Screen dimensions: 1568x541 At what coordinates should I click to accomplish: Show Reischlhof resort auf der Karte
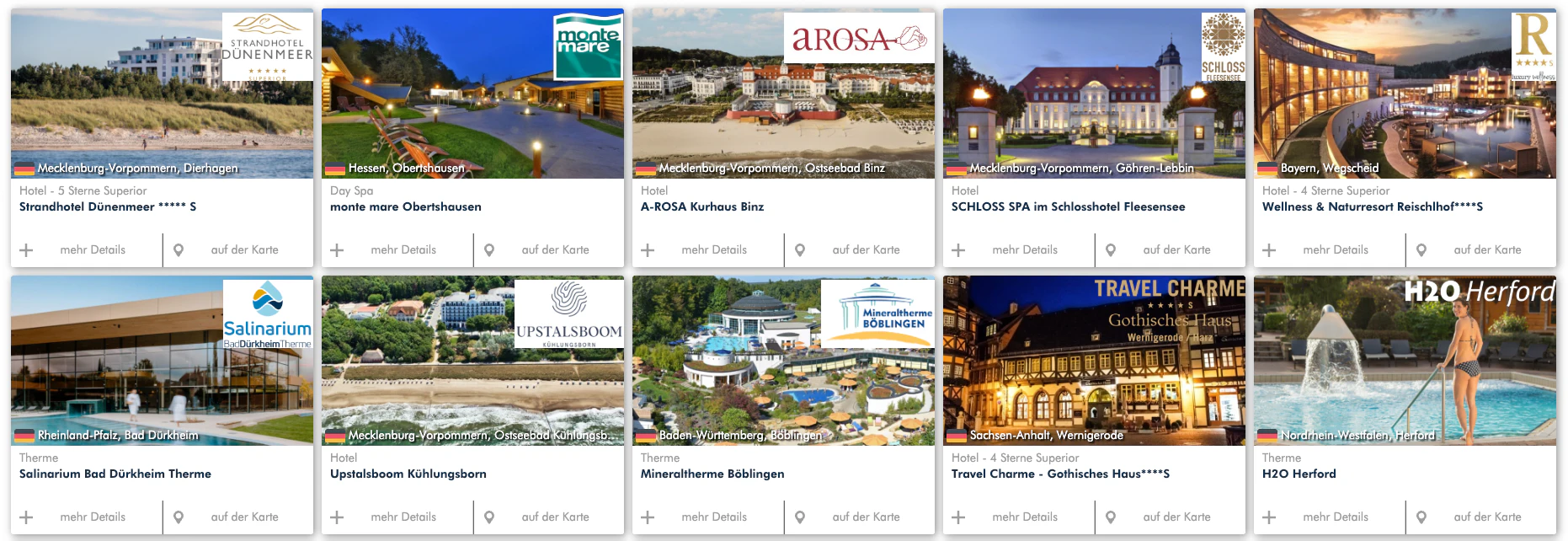(1487, 250)
